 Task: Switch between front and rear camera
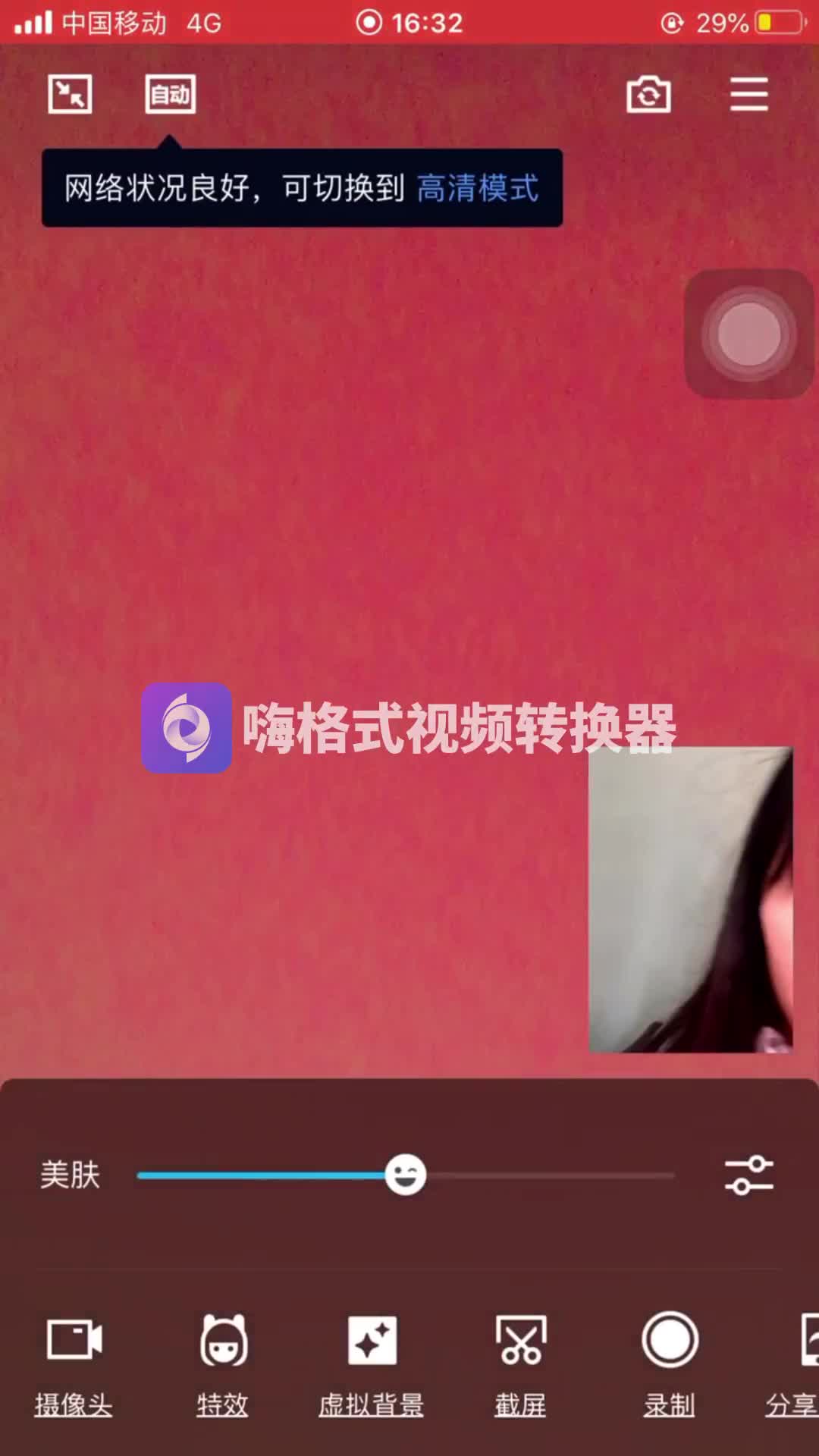point(648,95)
